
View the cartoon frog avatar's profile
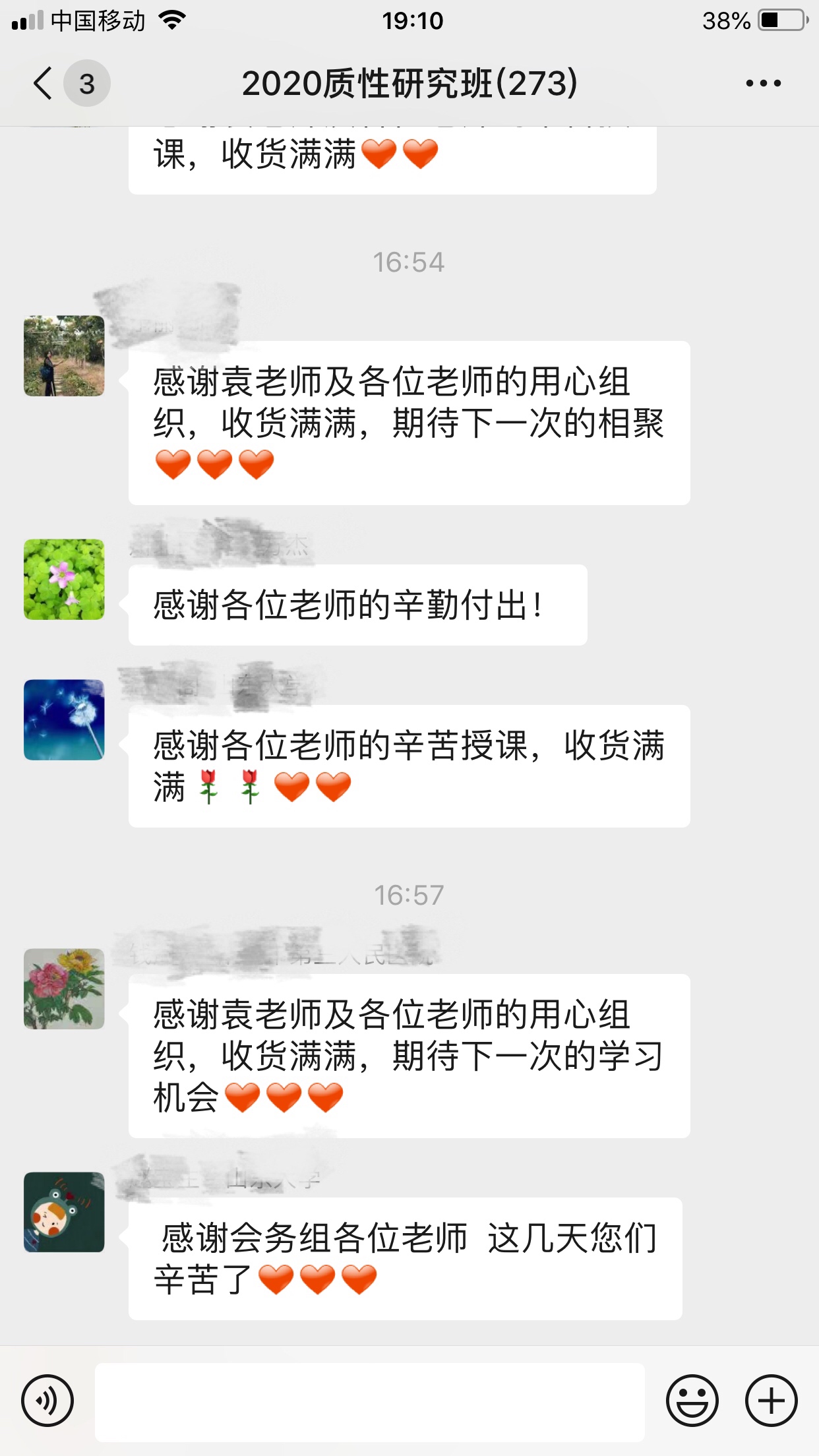(64, 1212)
